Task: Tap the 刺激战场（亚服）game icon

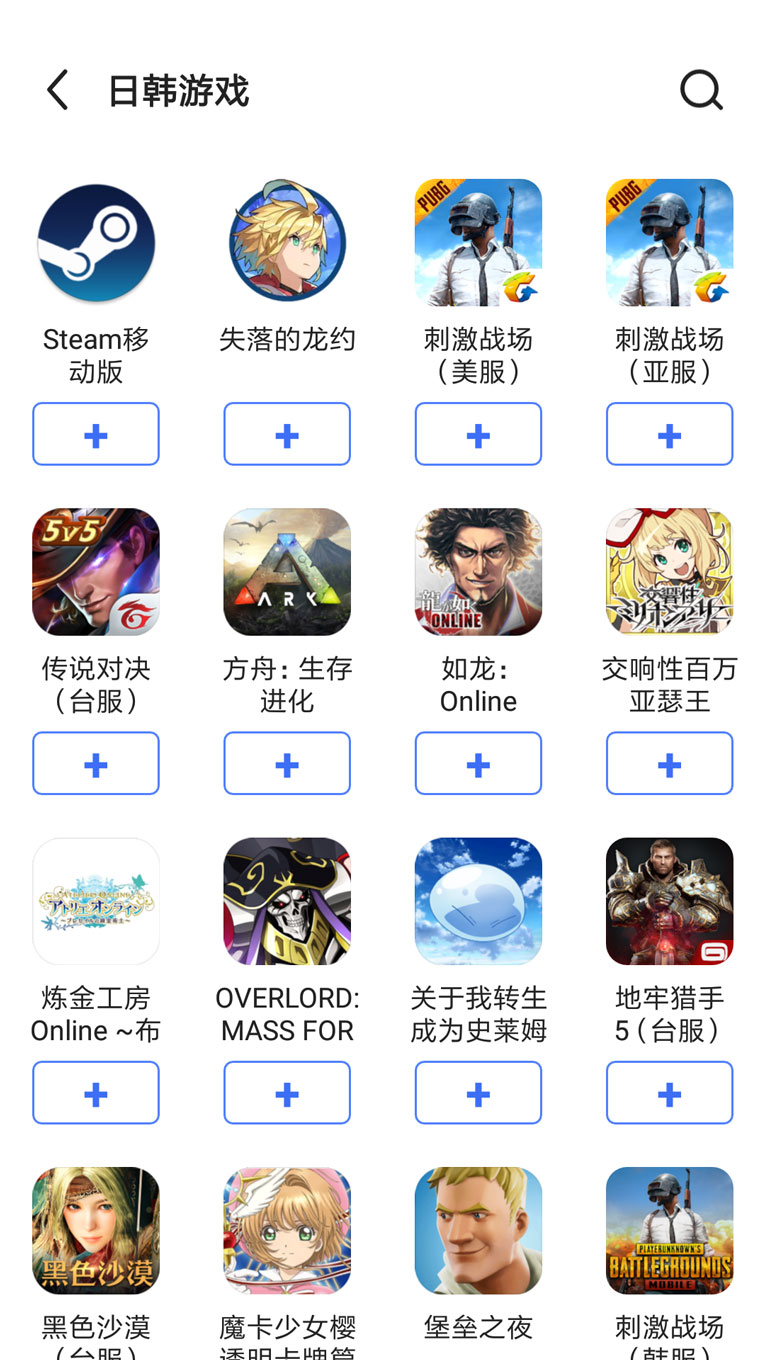Action: click(669, 243)
